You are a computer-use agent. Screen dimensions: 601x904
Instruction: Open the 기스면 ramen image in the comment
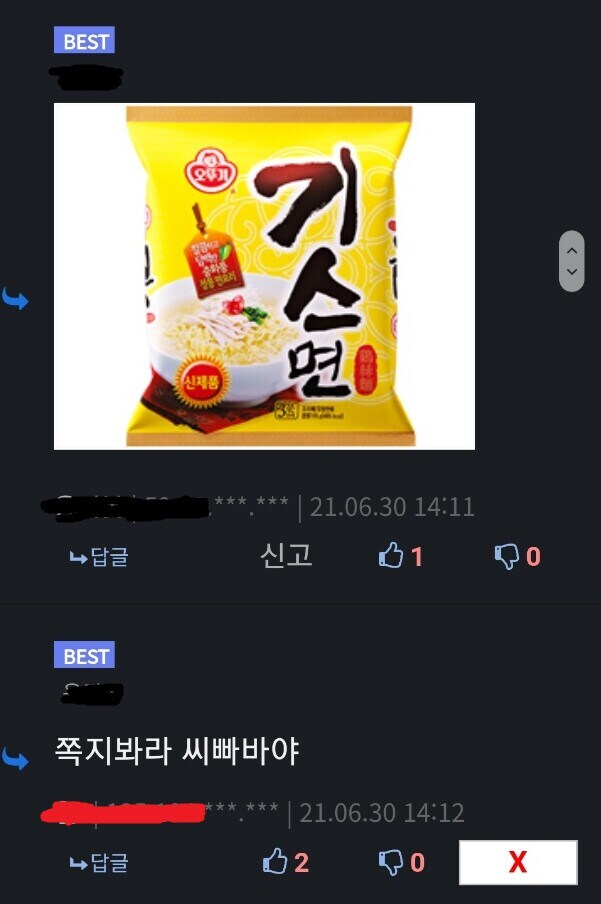(x=264, y=276)
